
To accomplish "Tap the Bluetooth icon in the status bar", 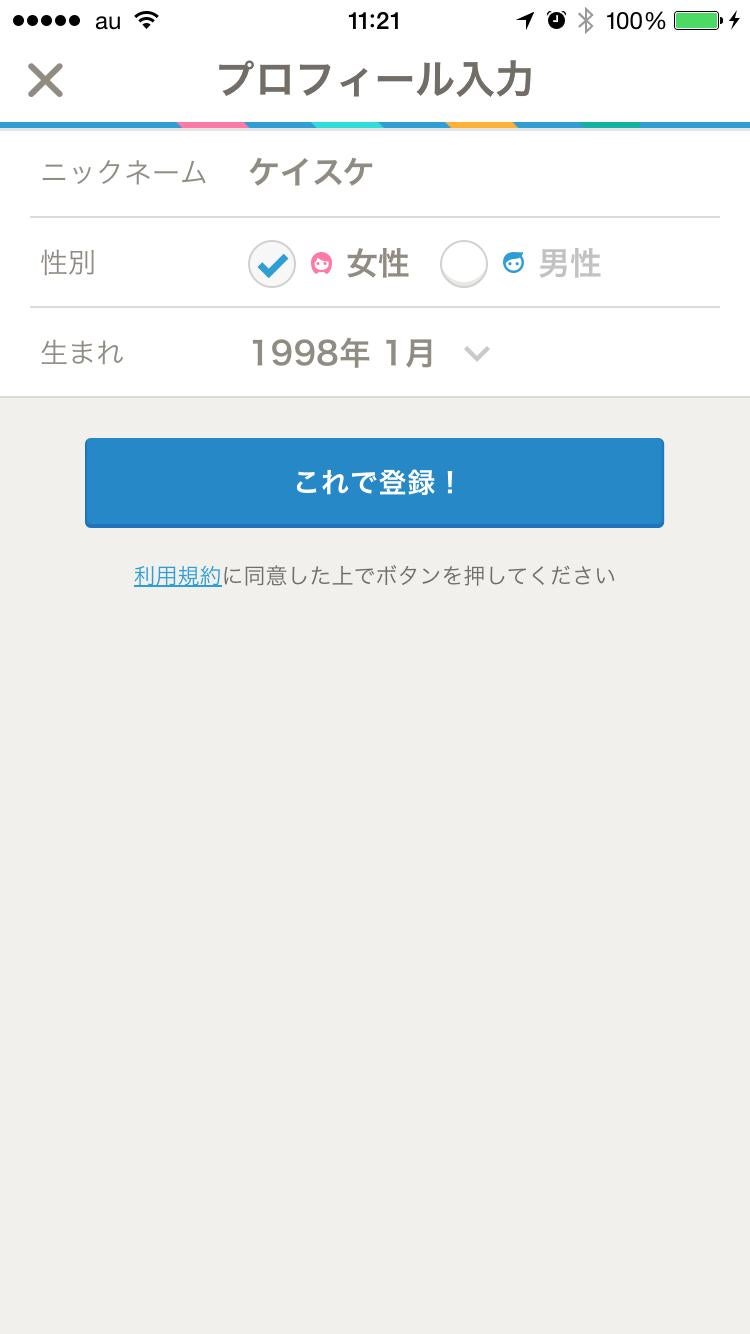I will 585,18.
